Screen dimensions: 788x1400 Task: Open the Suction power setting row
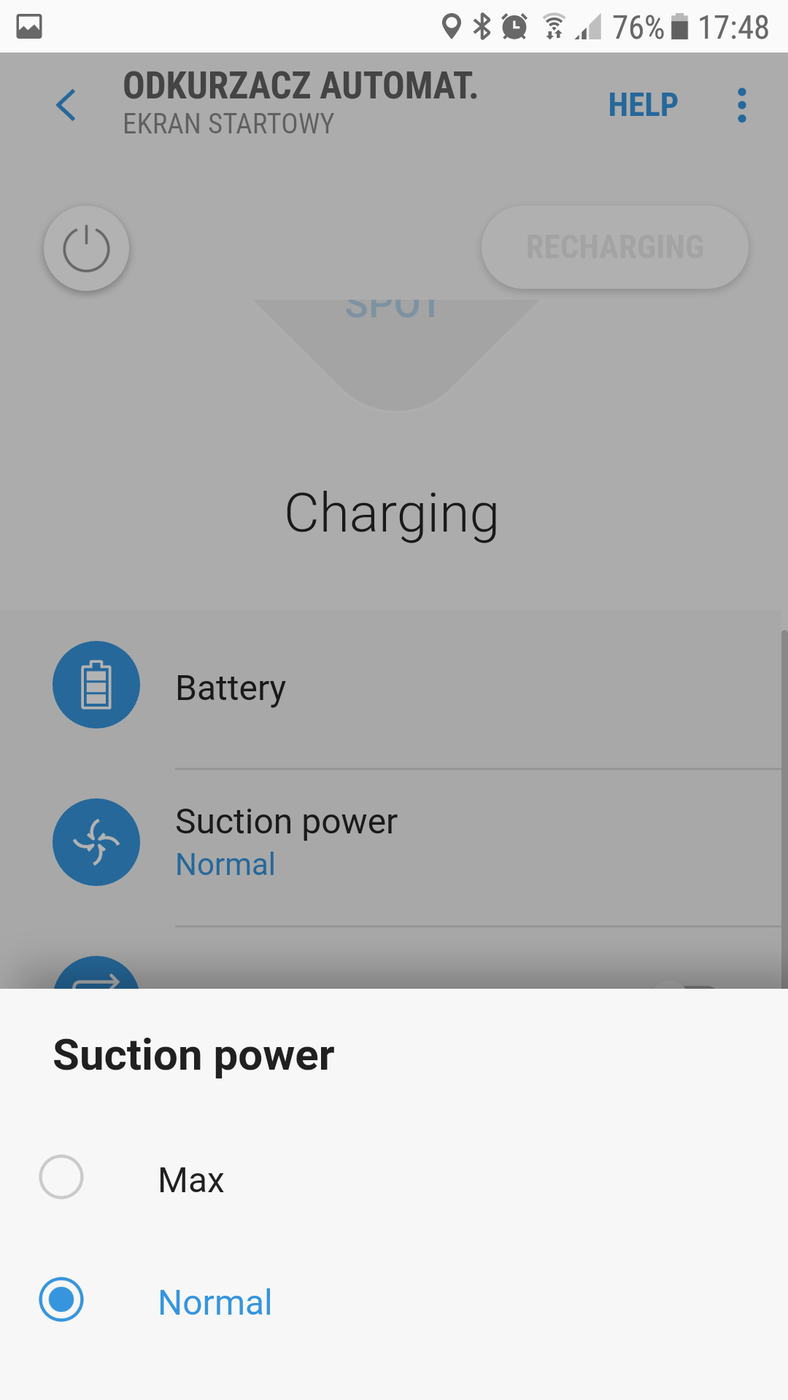tap(400, 842)
